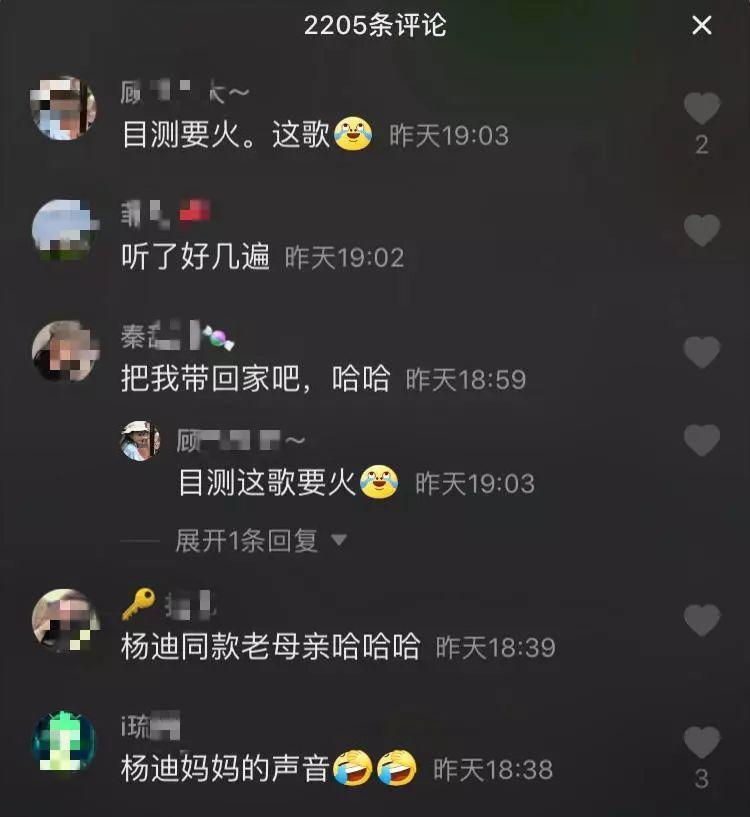750x817 pixels.
Task: Open avatar of "杨迪同款老母亲" commenter
Action: pos(64,620)
